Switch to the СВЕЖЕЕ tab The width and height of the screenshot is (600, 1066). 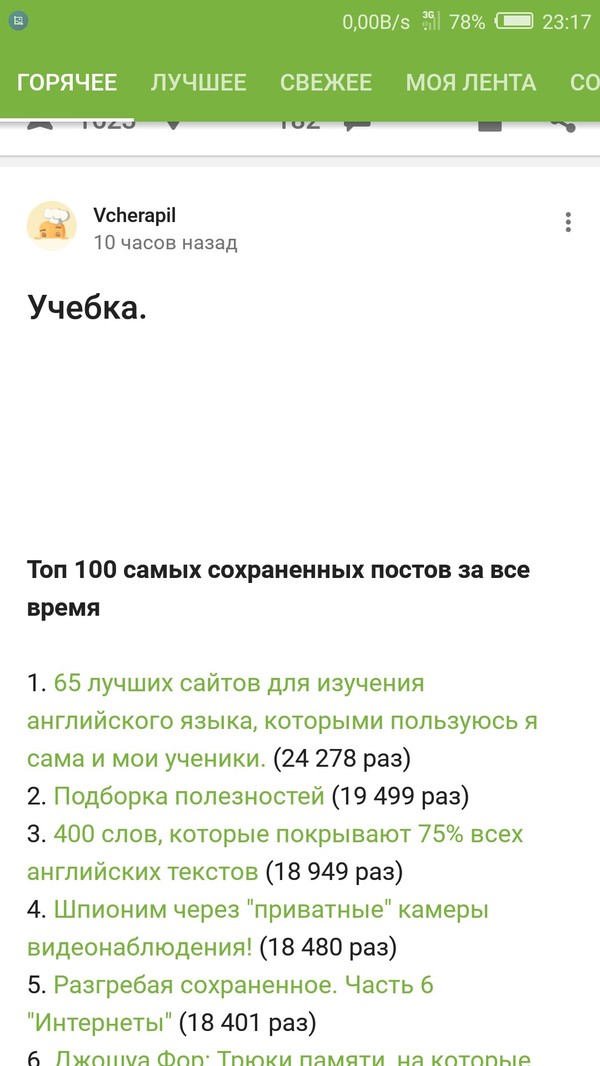[325, 83]
